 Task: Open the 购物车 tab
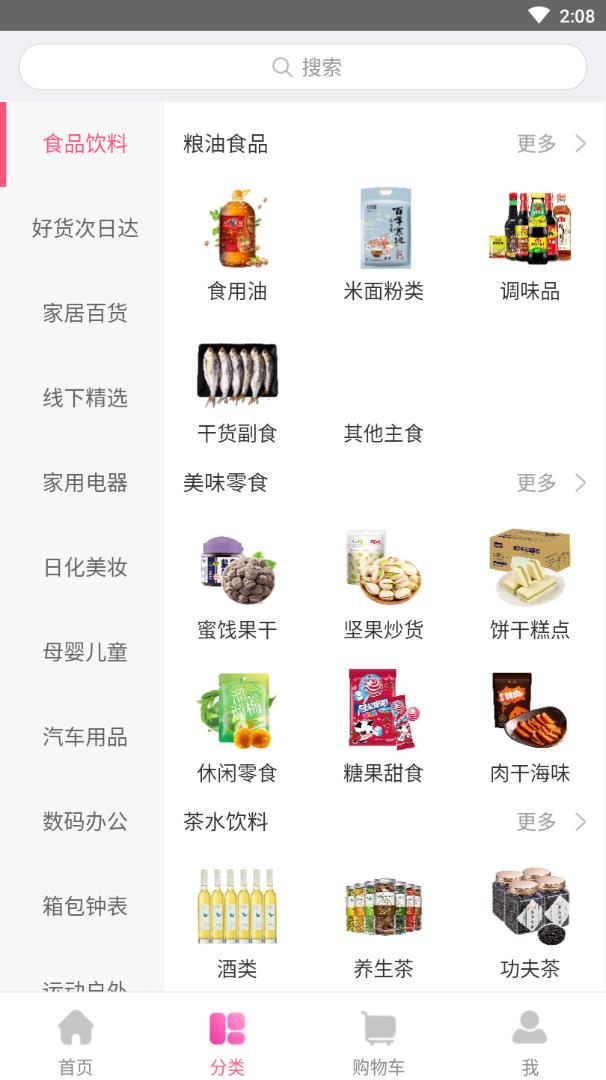(x=378, y=1042)
